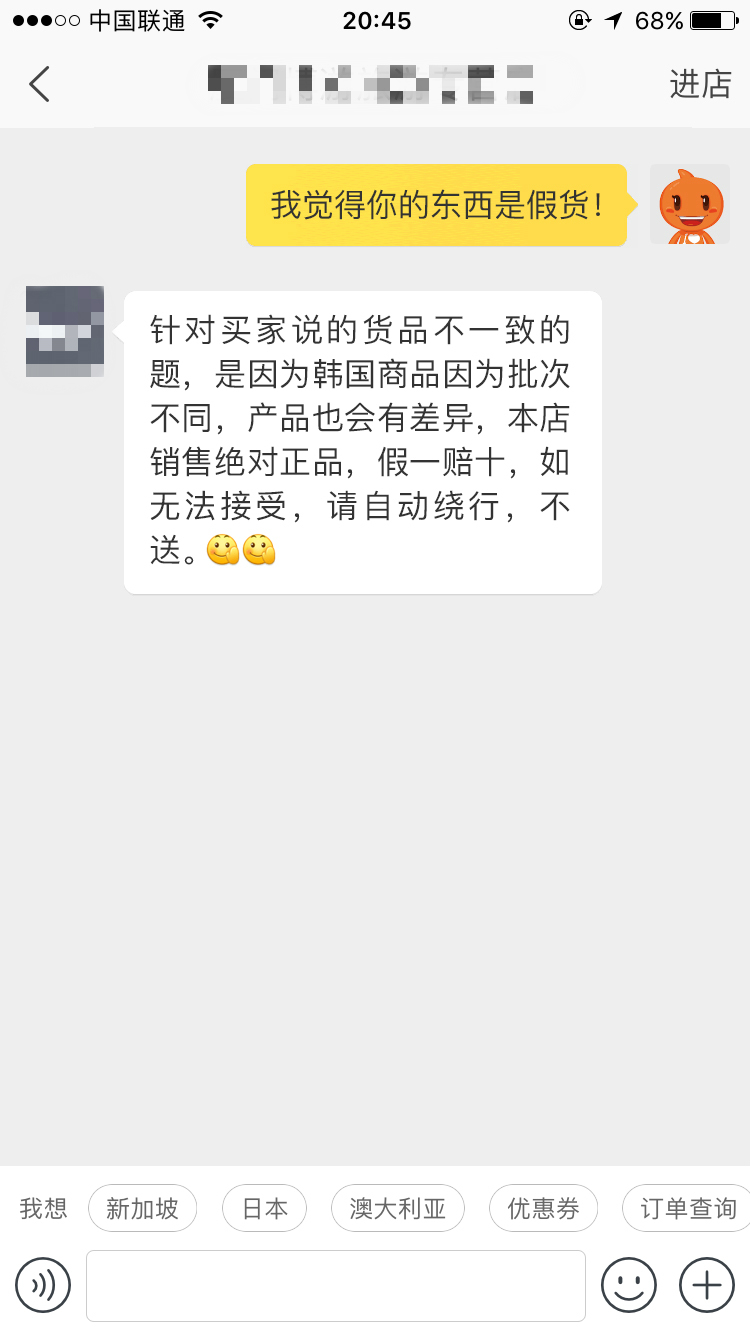The image size is (750, 1334).
Task: Open coupons via the 优惠券 chip
Action: click(543, 1208)
